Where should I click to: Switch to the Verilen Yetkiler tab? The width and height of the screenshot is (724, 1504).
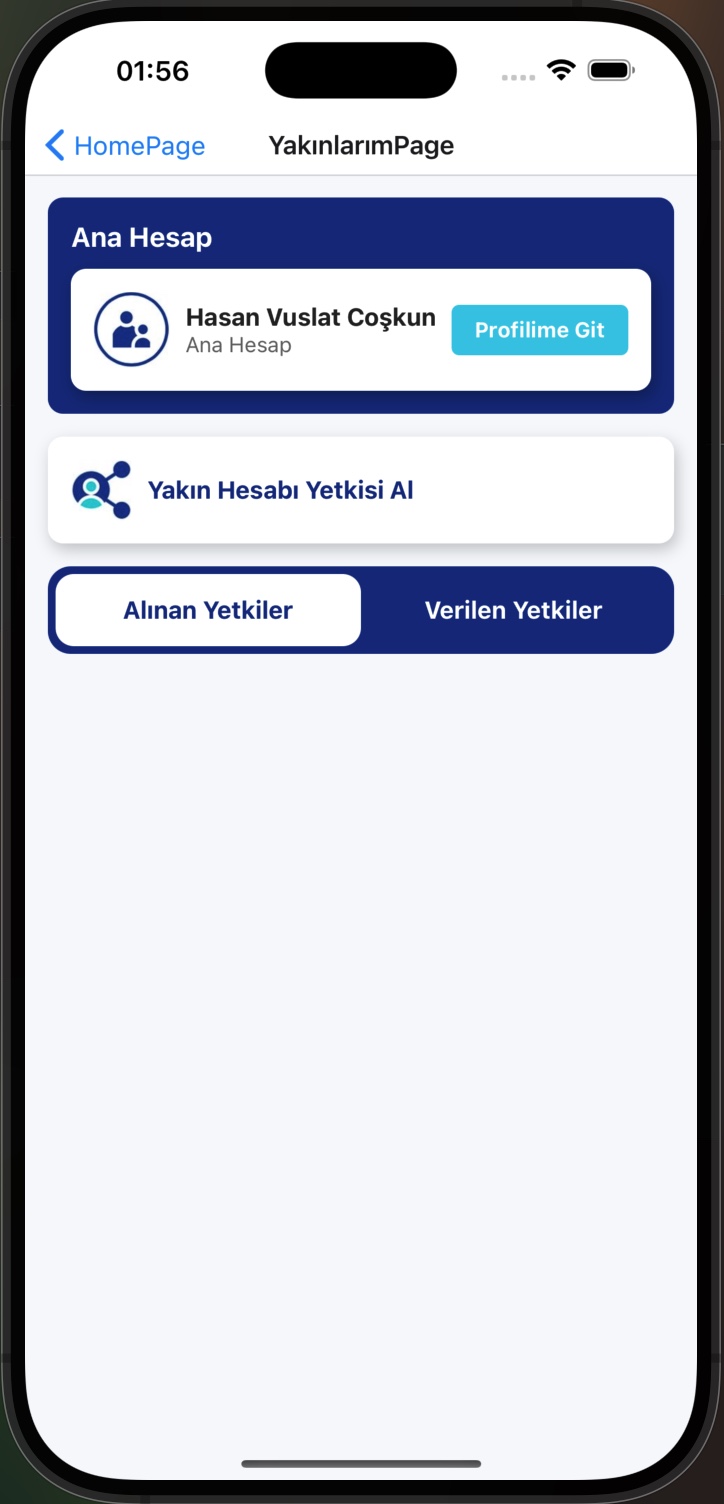(513, 610)
